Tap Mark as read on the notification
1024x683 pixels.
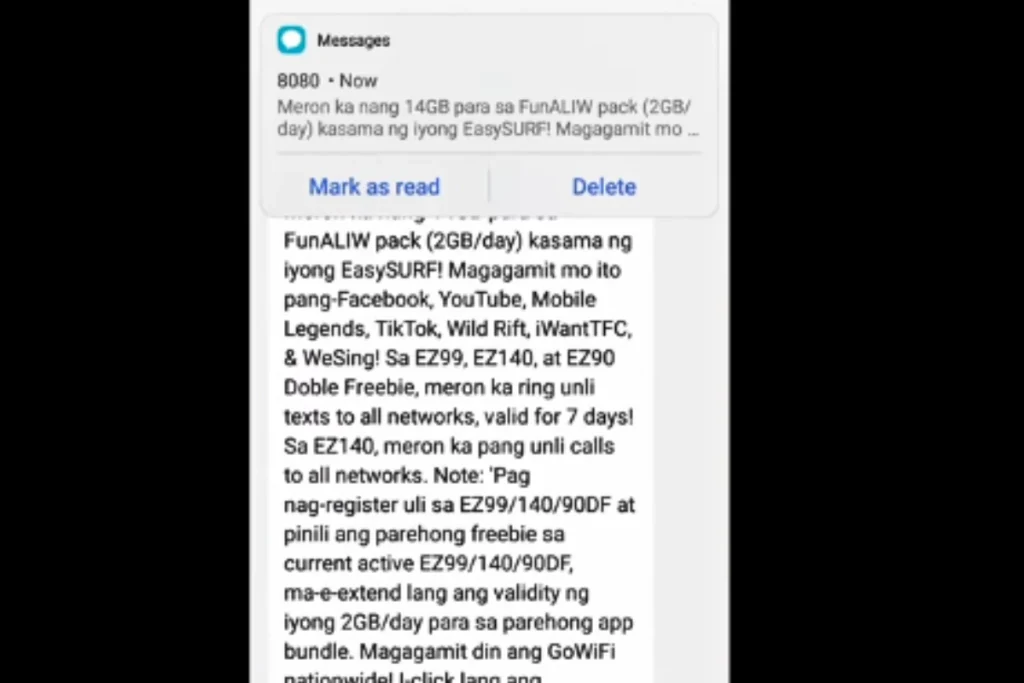pos(374,187)
